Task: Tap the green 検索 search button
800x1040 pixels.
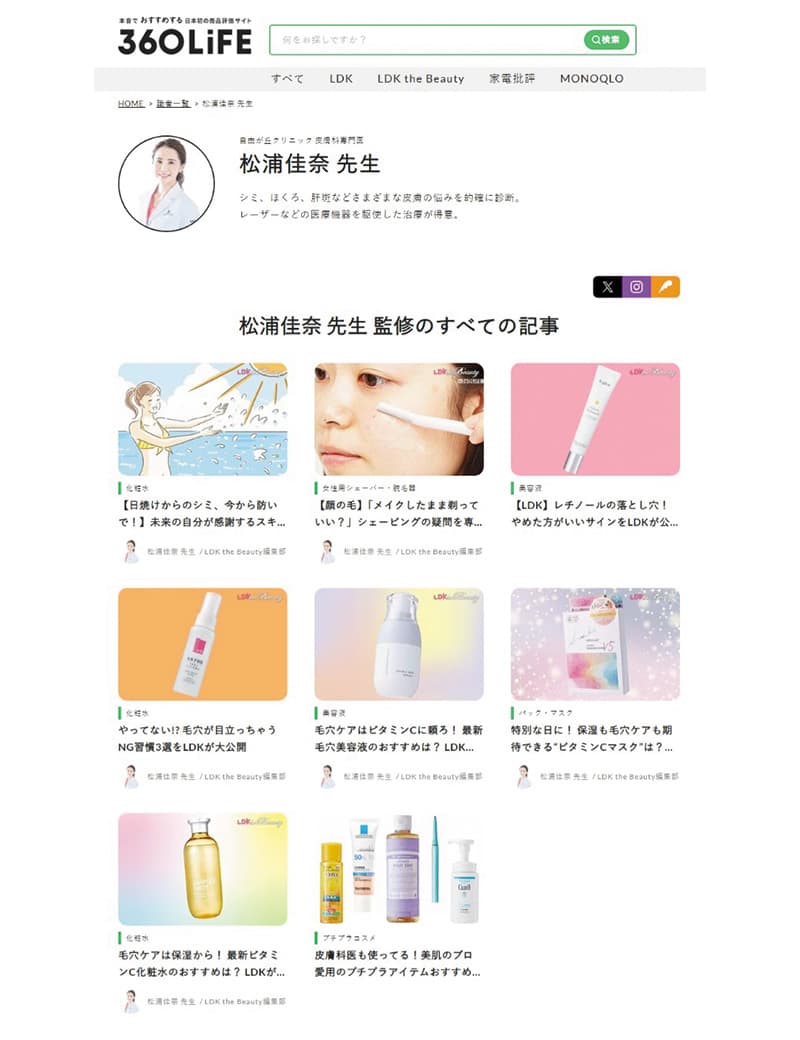Action: 606,40
